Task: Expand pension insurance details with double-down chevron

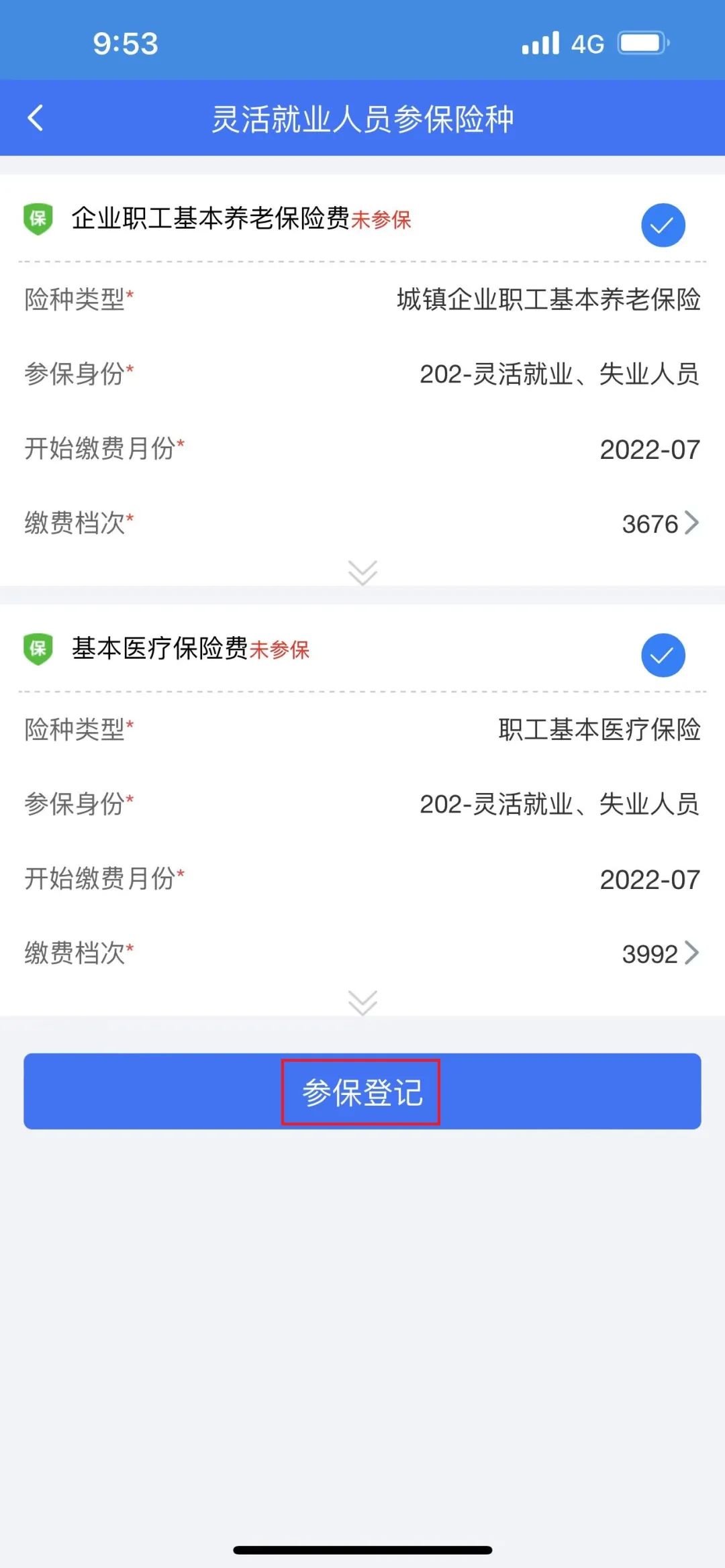Action: tap(362, 571)
